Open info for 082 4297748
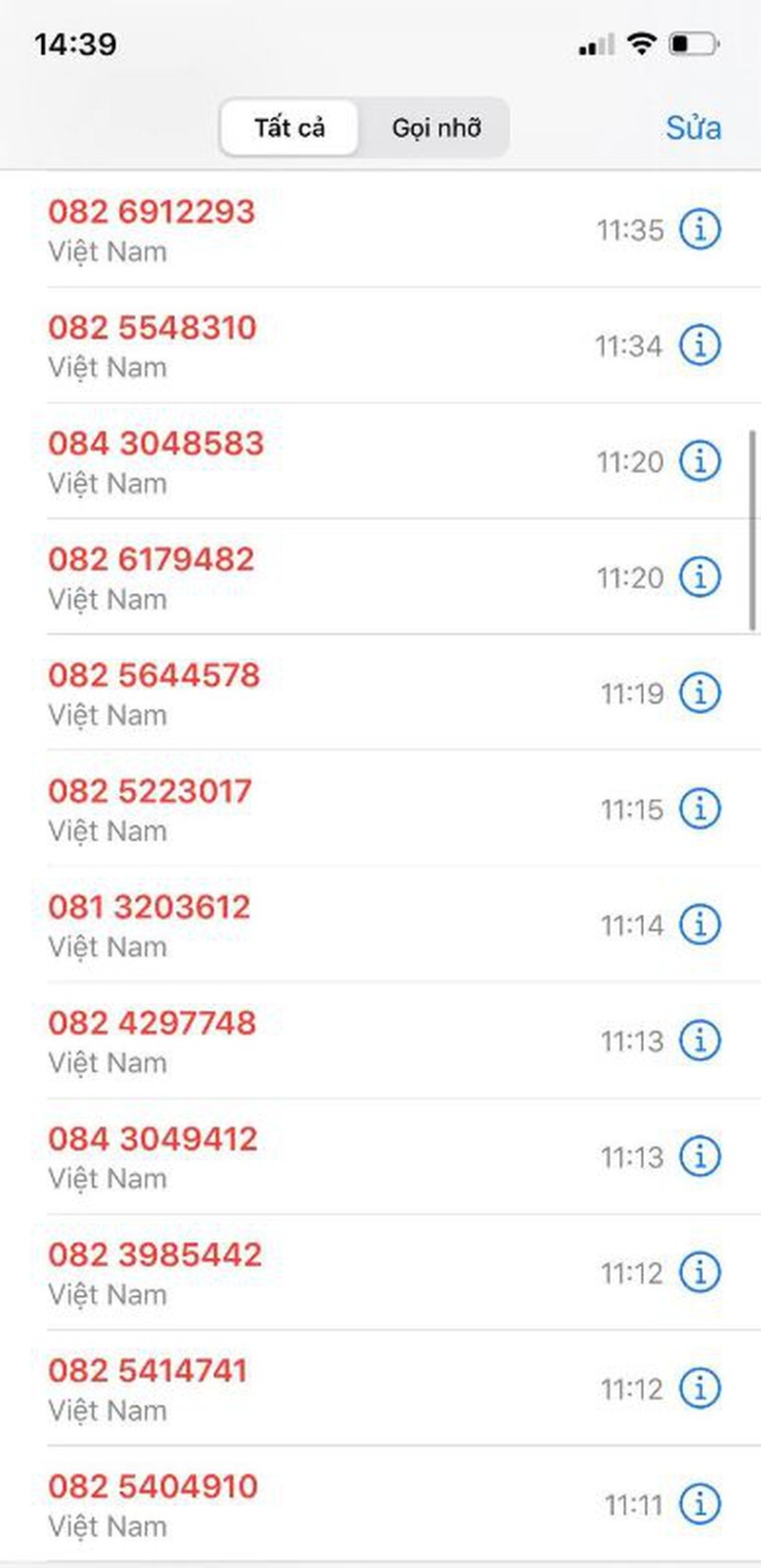Screen dimensions: 761x1568 pos(700,1041)
